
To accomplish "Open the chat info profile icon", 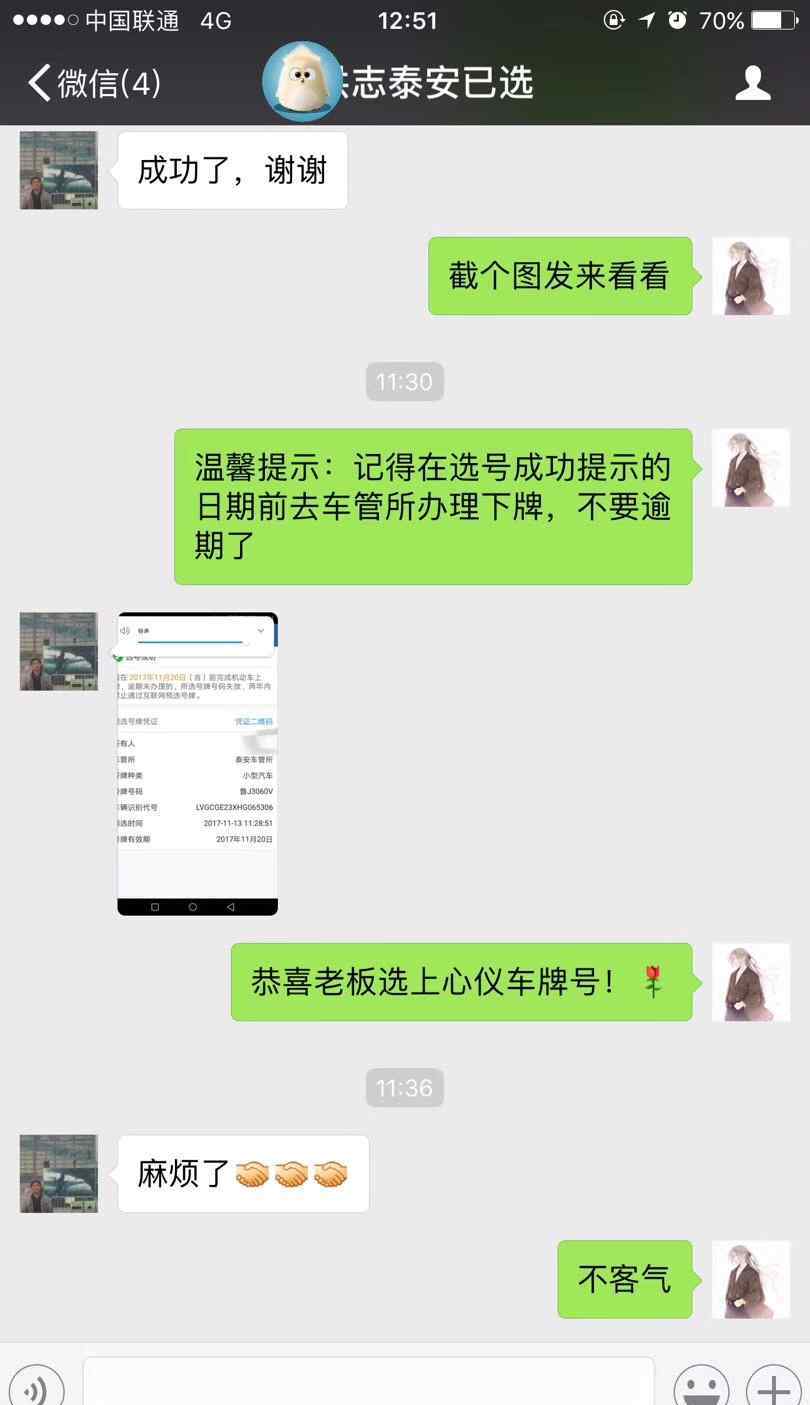I will coord(752,83).
